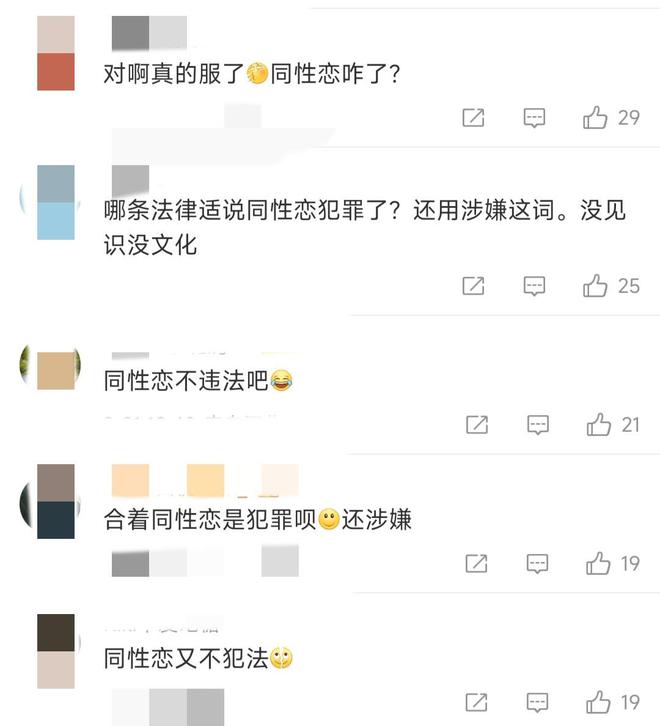Reply to comment '合着同性恋是犯罪呗还涉嫌'

538,564
